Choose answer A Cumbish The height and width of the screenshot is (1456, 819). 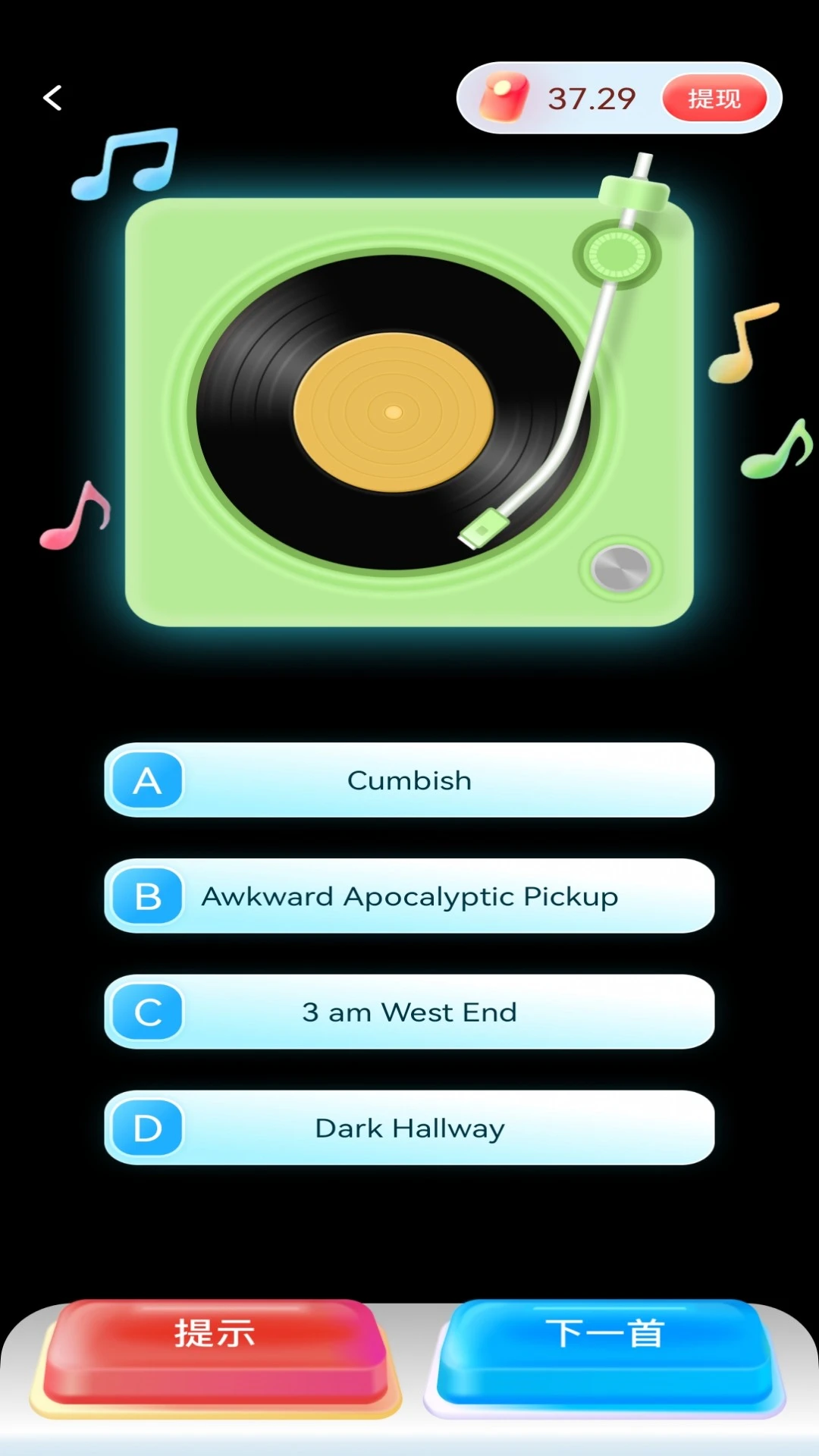pos(409,780)
